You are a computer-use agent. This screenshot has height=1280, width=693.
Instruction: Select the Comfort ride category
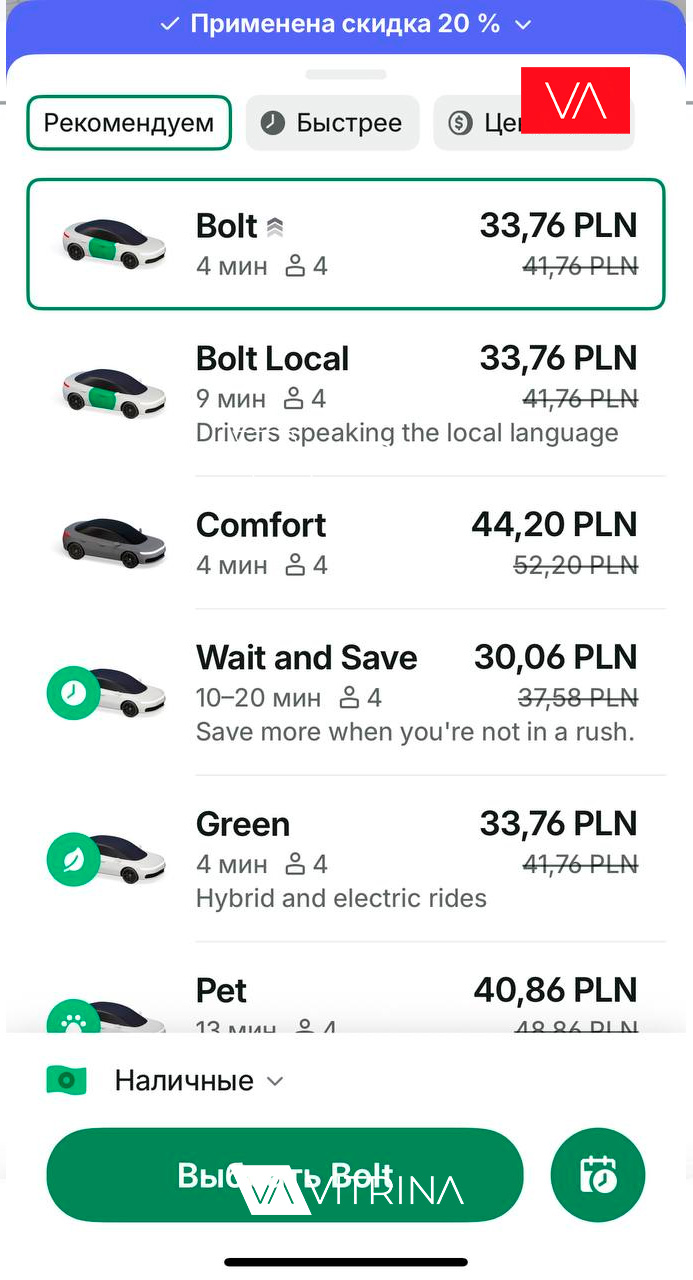346,542
